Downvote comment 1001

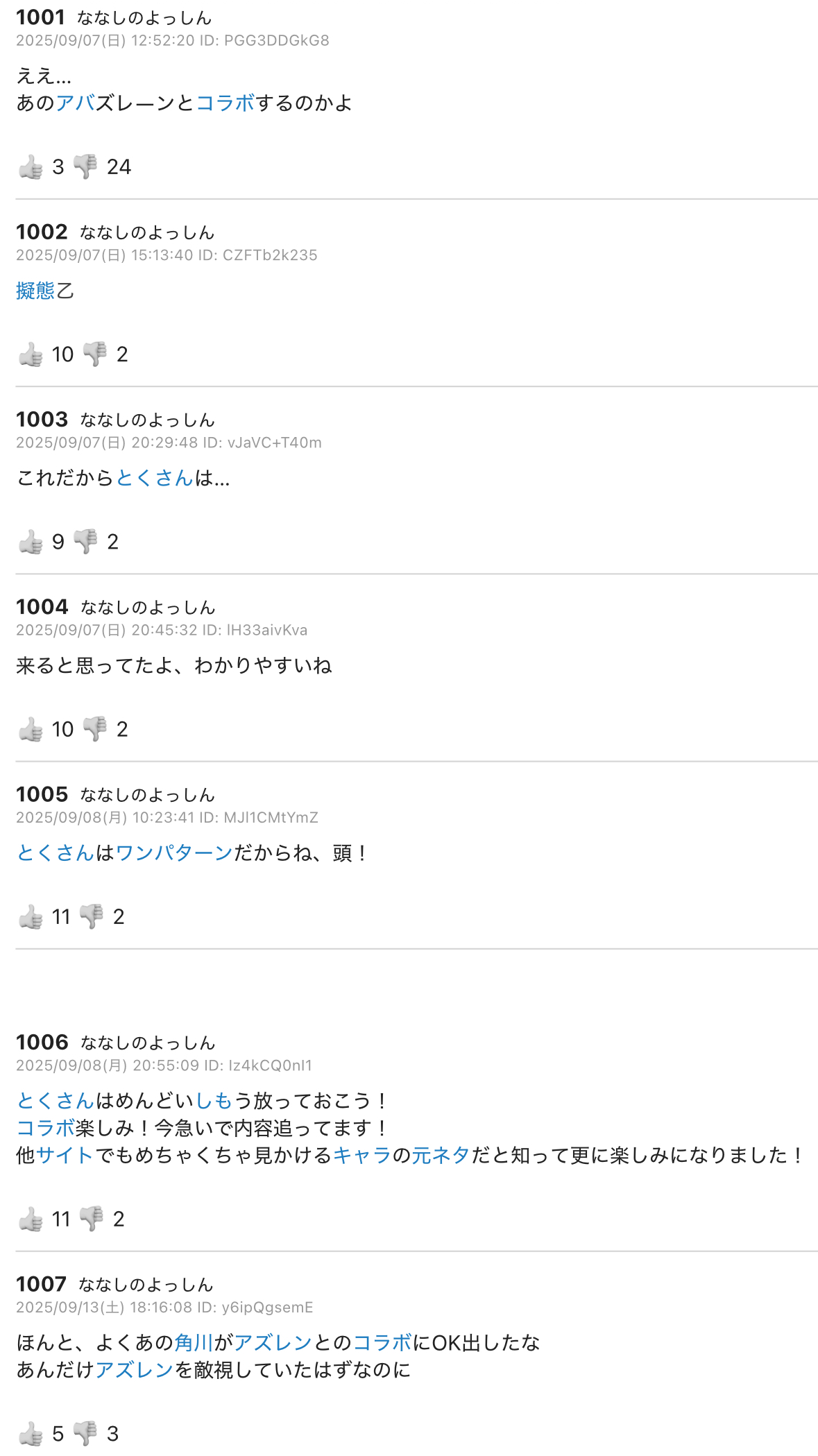click(x=85, y=167)
